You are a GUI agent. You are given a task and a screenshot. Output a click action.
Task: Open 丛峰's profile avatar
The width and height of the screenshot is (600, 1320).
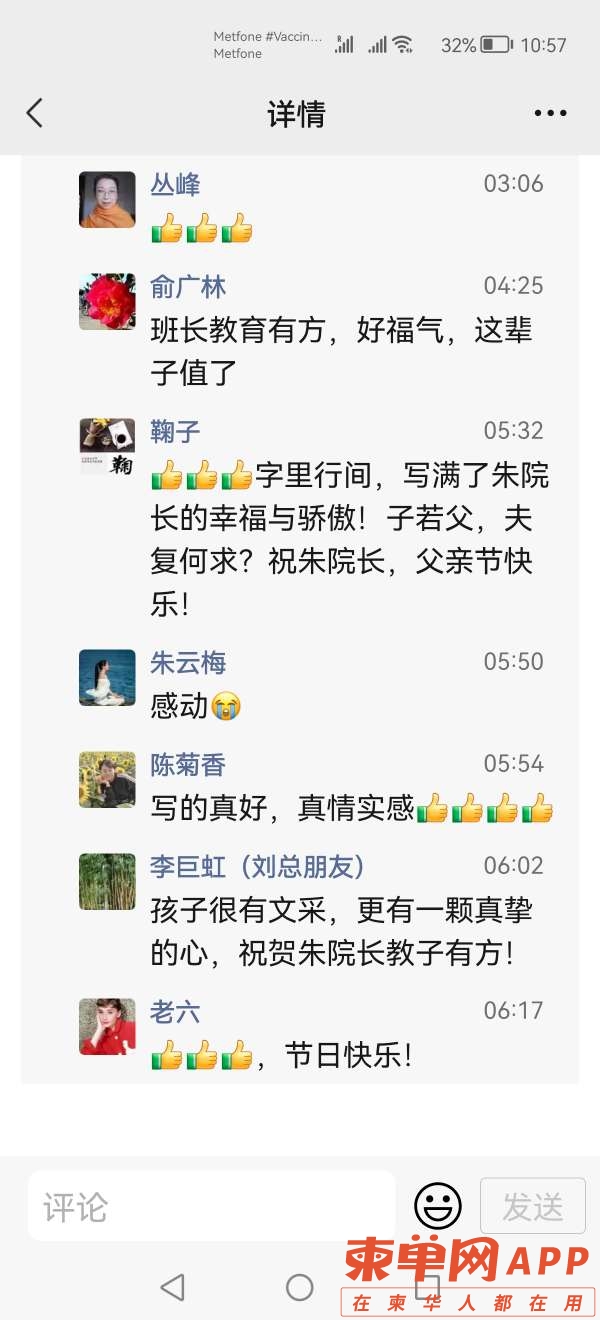107,200
